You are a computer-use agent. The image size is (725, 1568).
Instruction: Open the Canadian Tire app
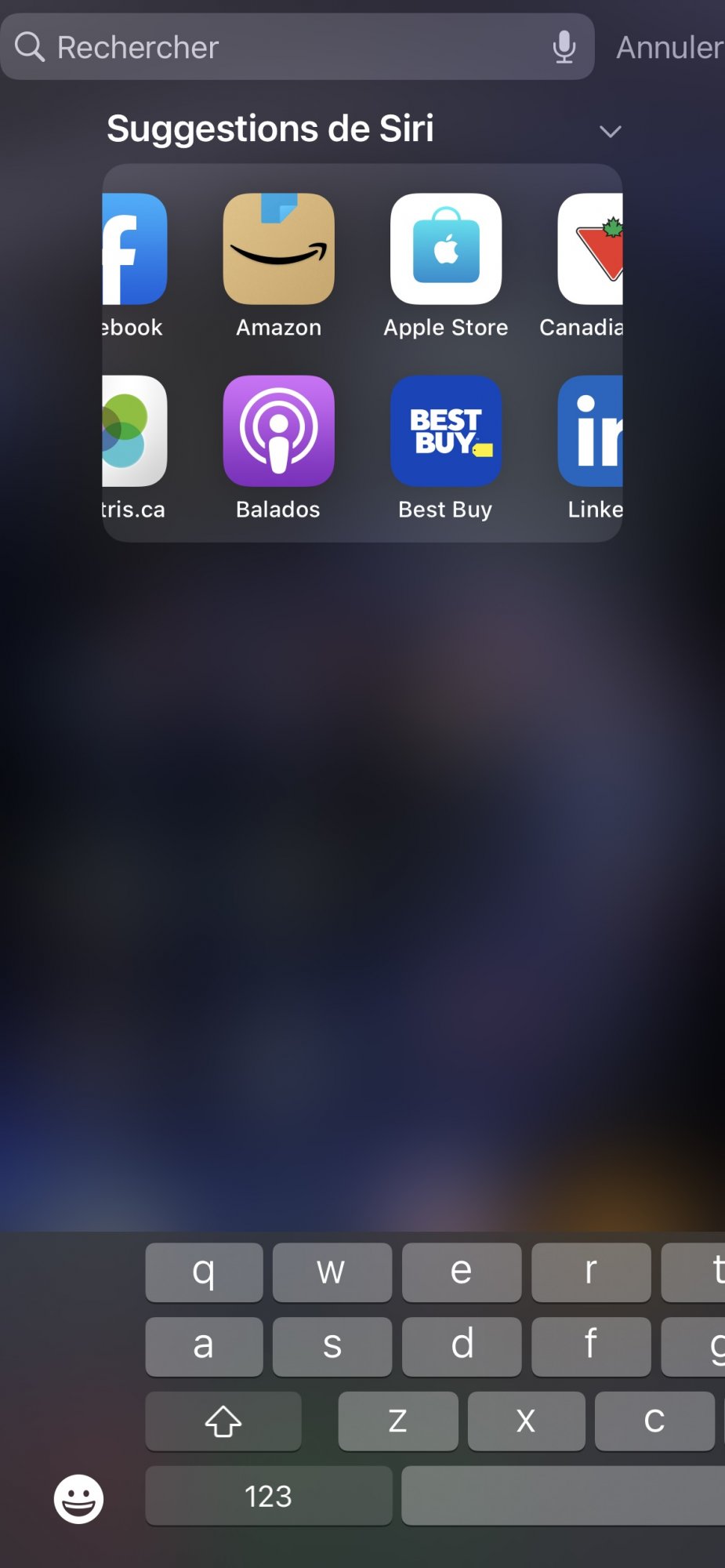click(x=591, y=249)
